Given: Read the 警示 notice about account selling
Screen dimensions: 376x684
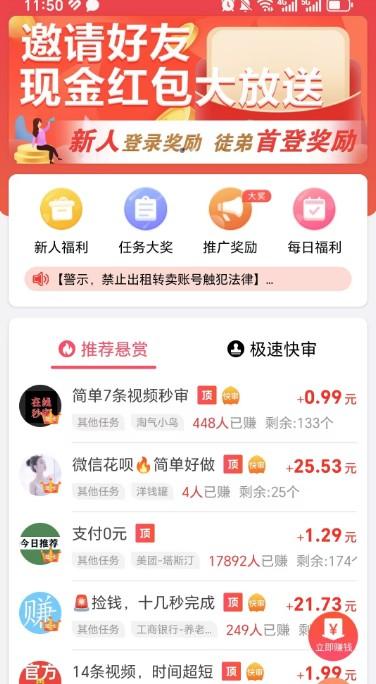Looking at the screenshot, I should 188,279.
